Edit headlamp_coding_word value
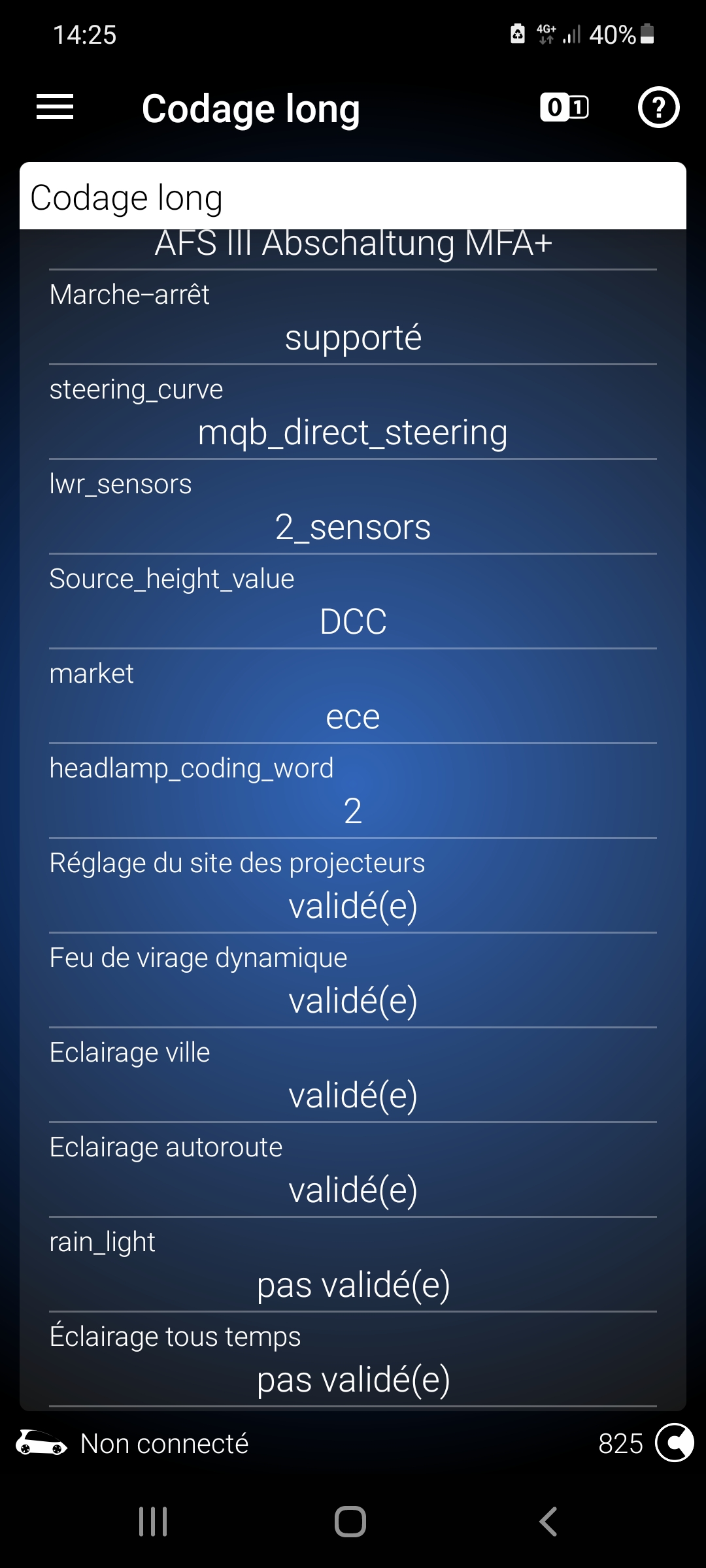 (x=353, y=811)
